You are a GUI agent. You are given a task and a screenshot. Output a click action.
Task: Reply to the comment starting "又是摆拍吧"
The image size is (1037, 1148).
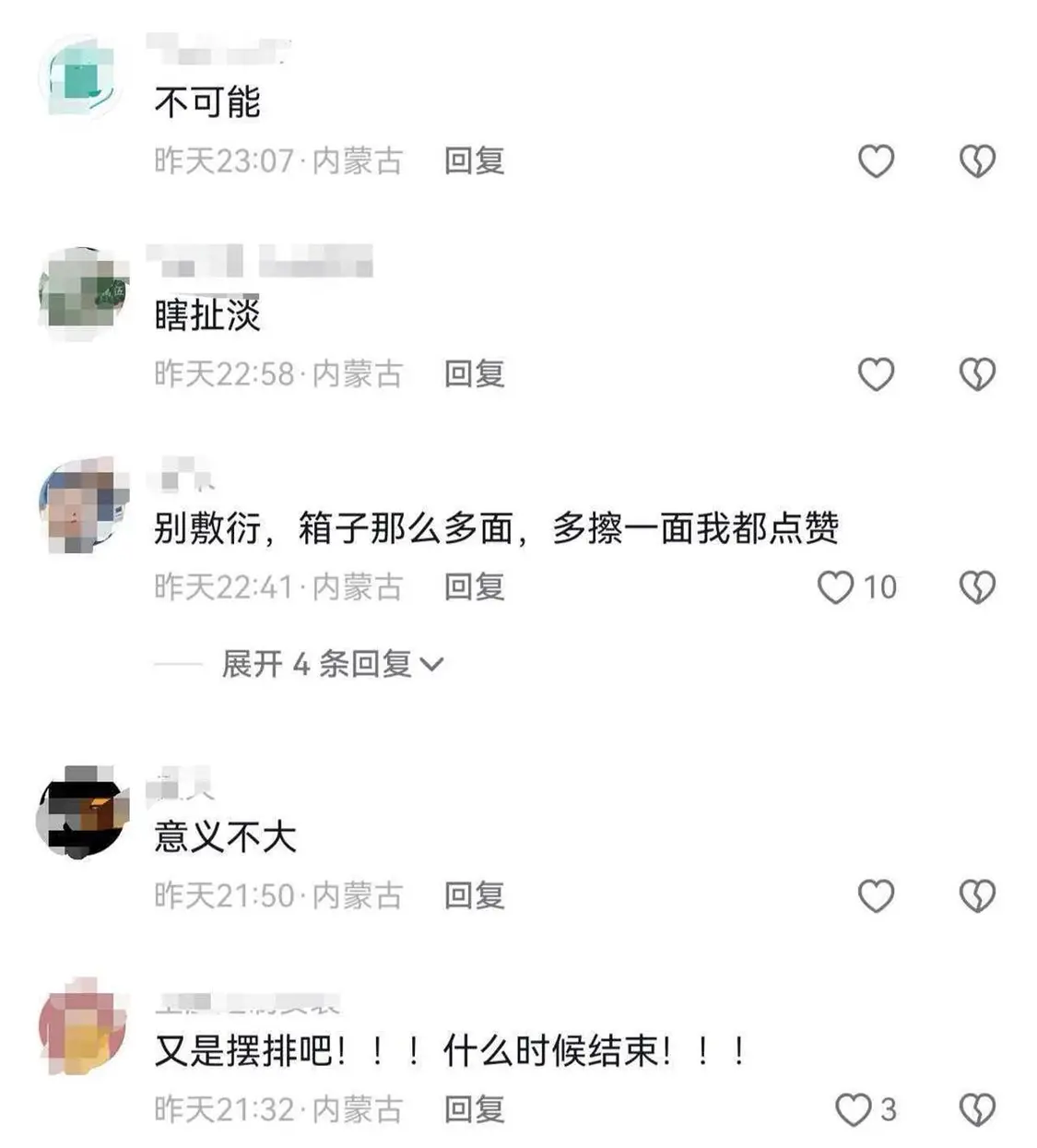pyautogui.click(x=474, y=1109)
